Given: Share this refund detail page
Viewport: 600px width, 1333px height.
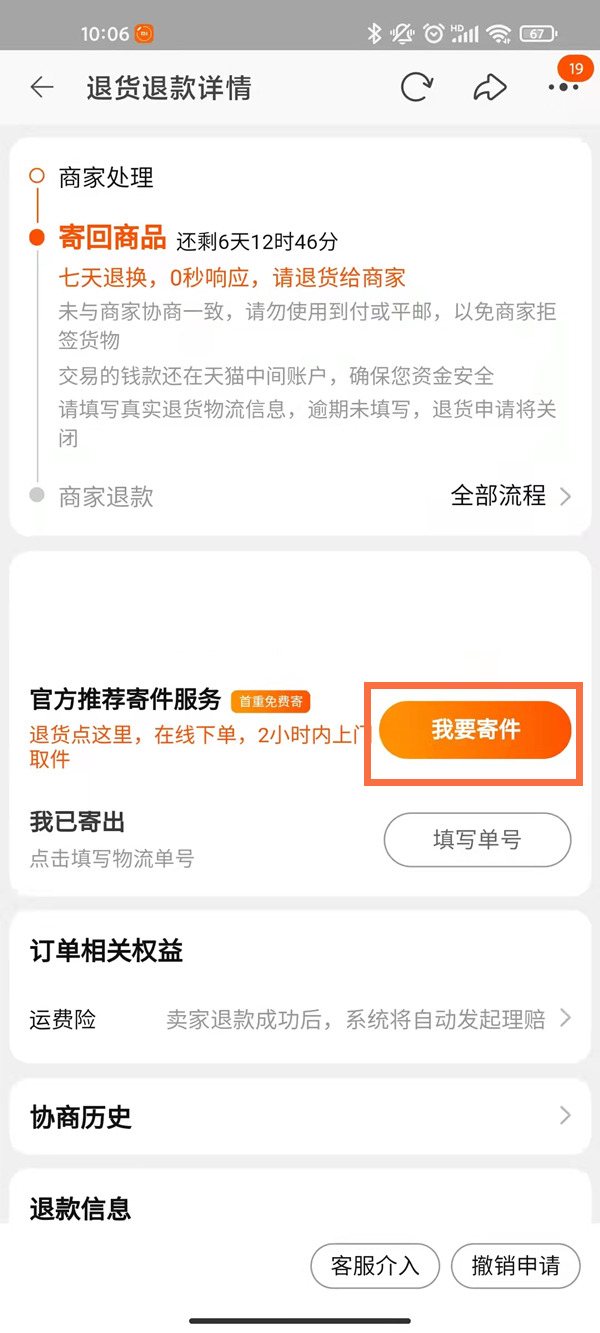Looking at the screenshot, I should [x=489, y=88].
